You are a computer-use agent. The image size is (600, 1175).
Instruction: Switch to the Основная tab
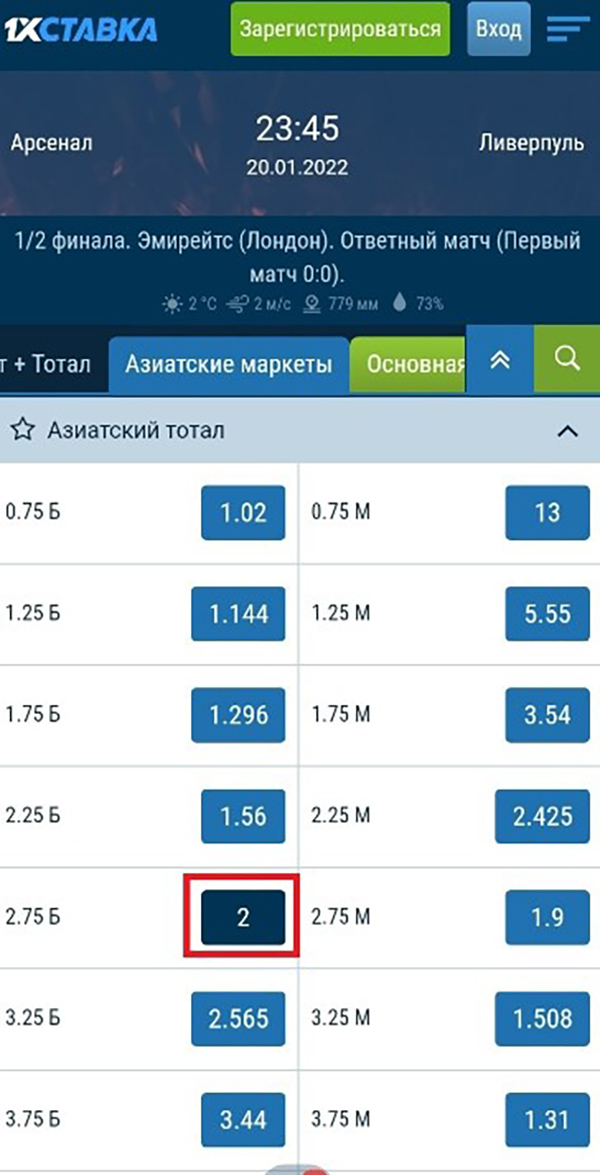[414, 364]
